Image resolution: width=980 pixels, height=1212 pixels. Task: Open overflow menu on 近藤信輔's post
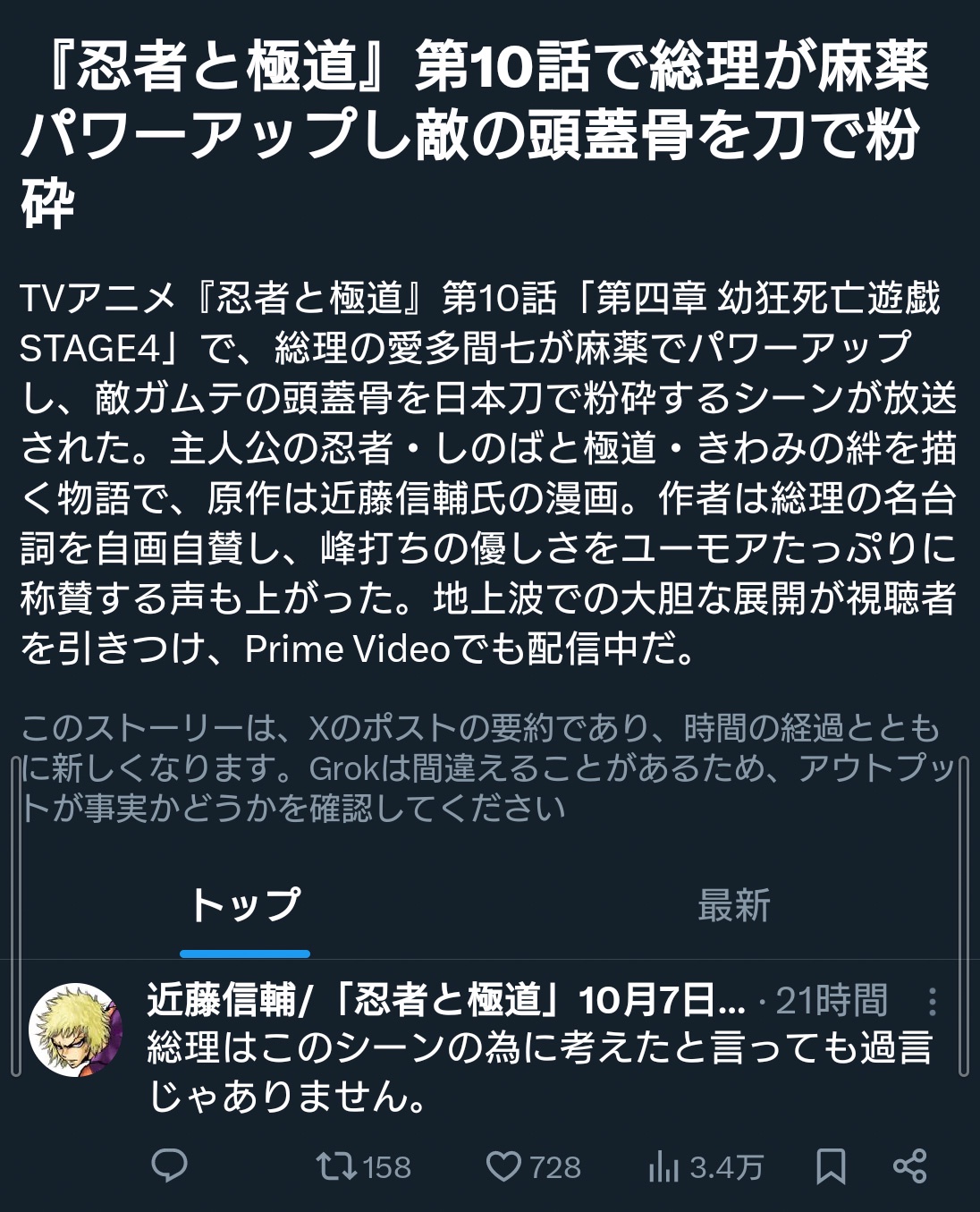click(932, 1002)
